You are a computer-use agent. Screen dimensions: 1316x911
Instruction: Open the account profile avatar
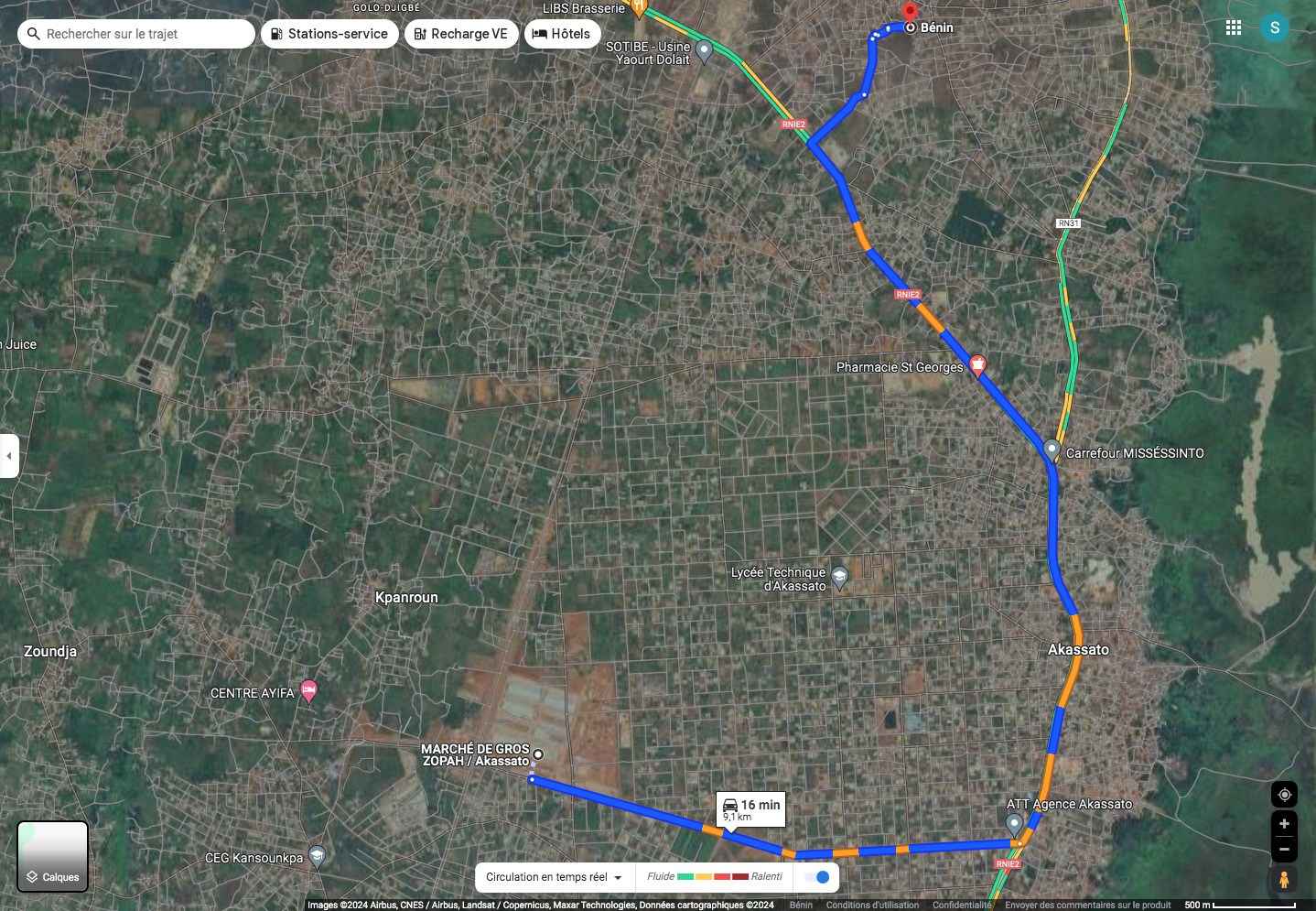pyautogui.click(x=1274, y=27)
